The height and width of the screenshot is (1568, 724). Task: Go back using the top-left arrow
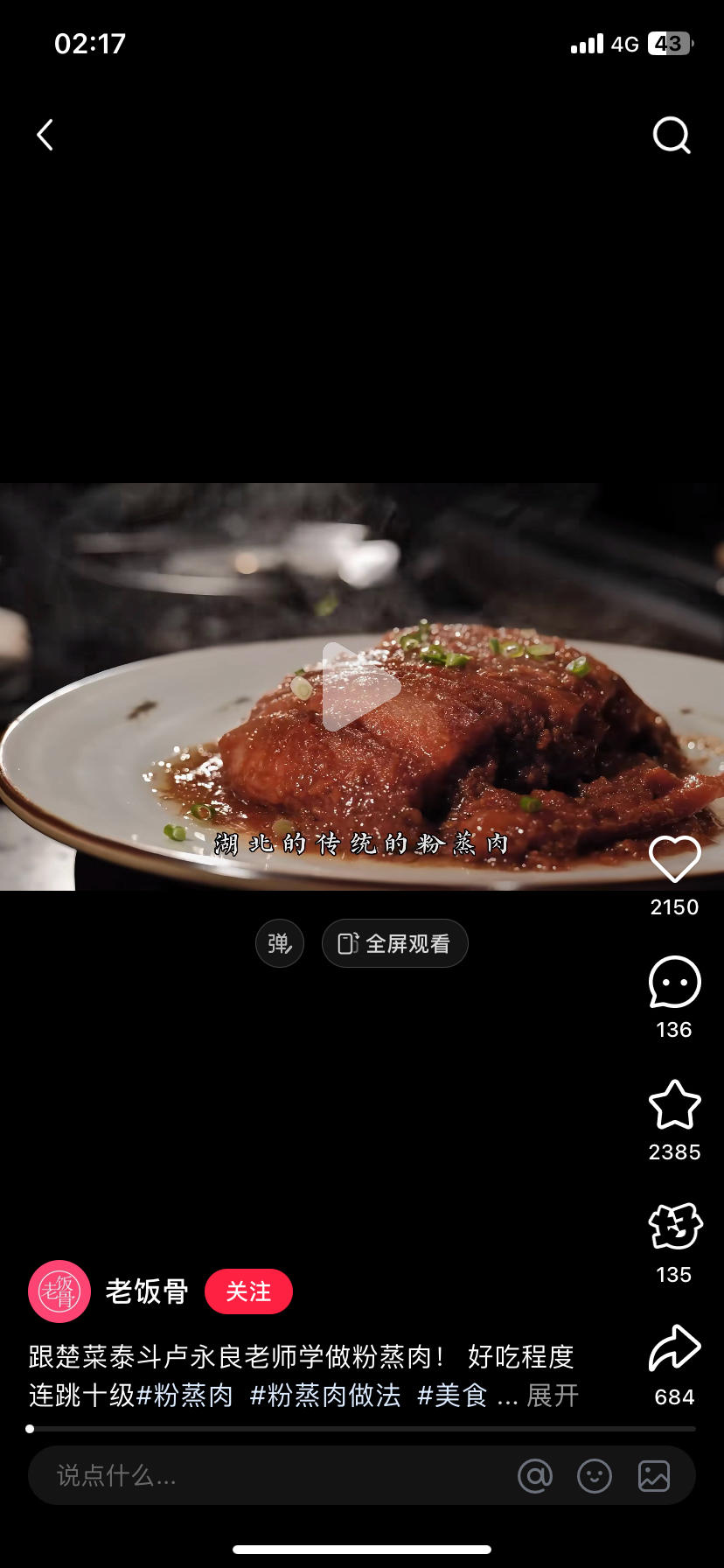[45, 136]
